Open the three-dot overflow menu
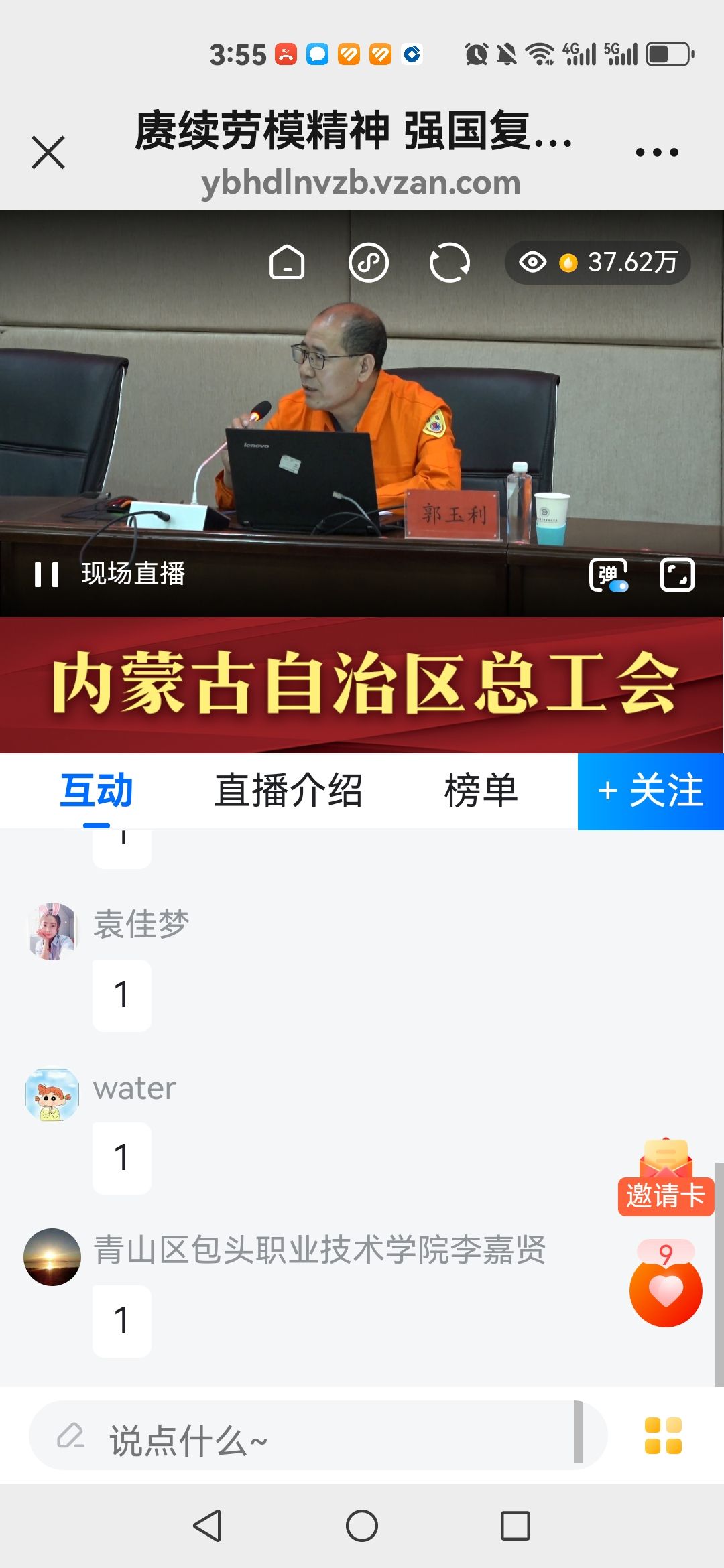 tap(657, 153)
